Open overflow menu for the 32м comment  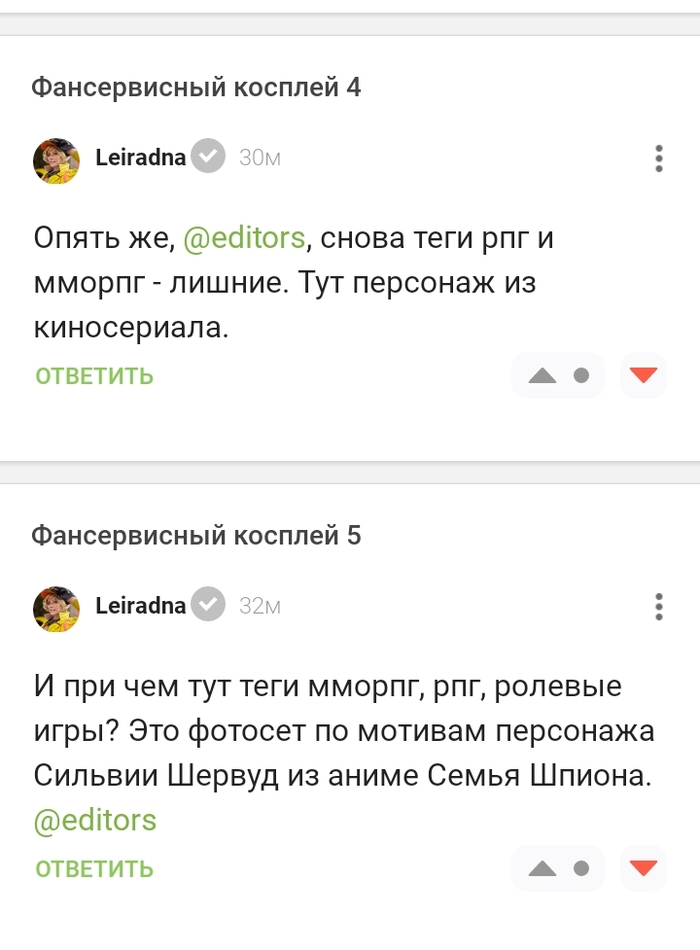pyautogui.click(x=658, y=606)
